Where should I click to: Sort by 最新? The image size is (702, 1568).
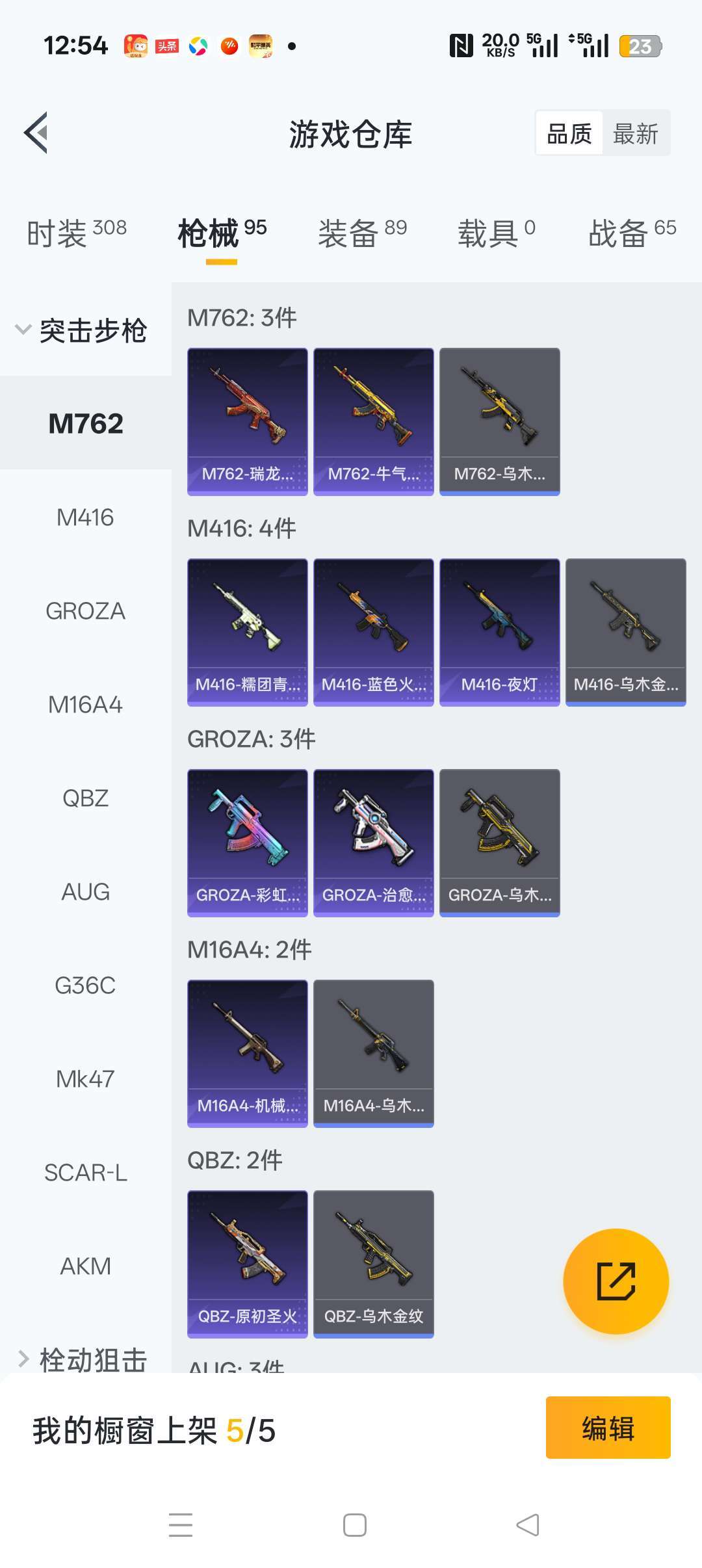635,134
